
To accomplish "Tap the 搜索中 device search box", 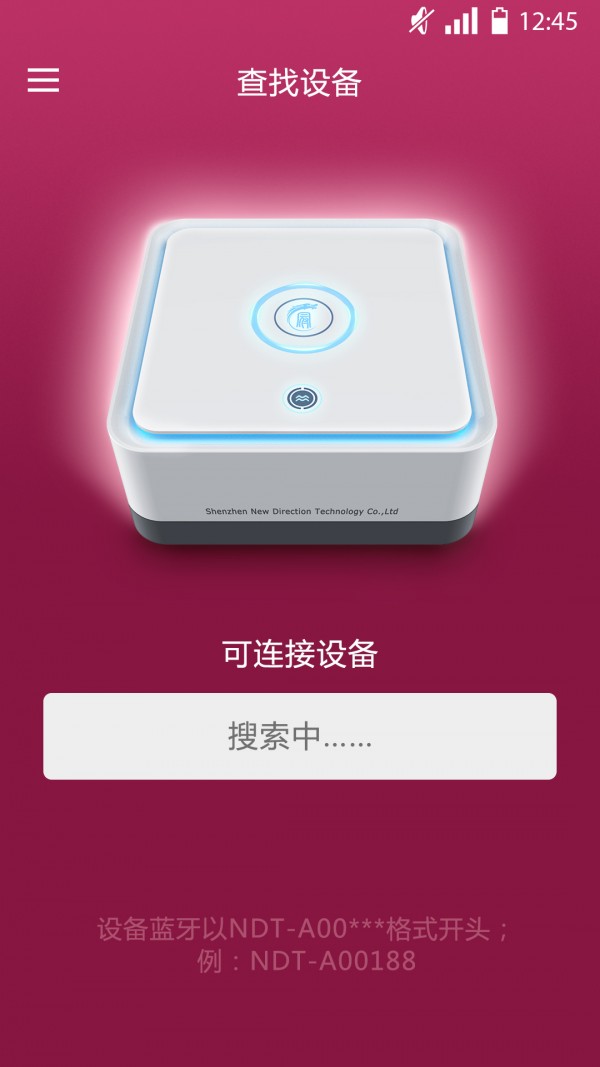I will point(300,736).
